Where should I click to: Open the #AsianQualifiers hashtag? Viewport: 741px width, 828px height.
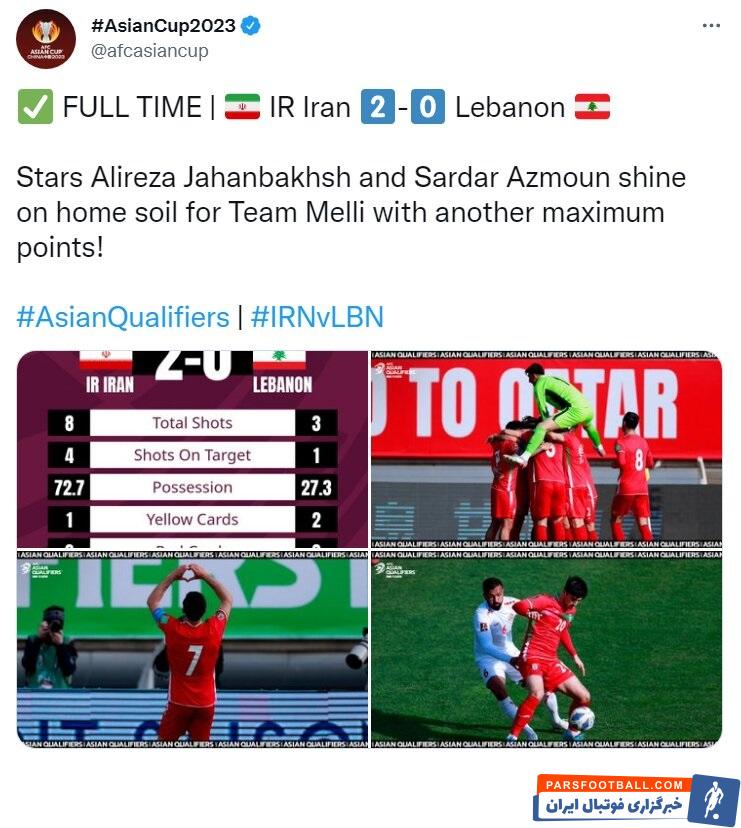(123, 318)
